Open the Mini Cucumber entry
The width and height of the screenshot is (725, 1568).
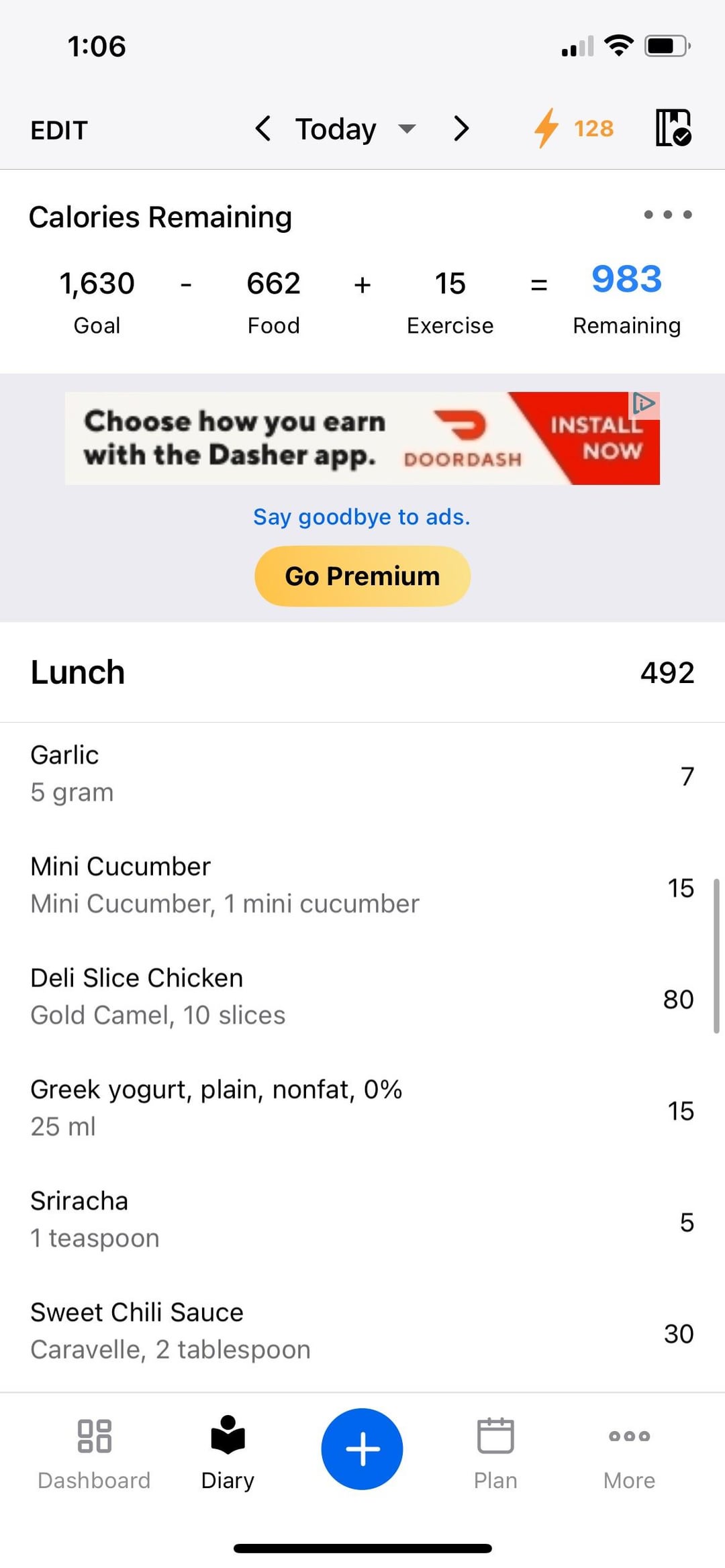coord(362,885)
